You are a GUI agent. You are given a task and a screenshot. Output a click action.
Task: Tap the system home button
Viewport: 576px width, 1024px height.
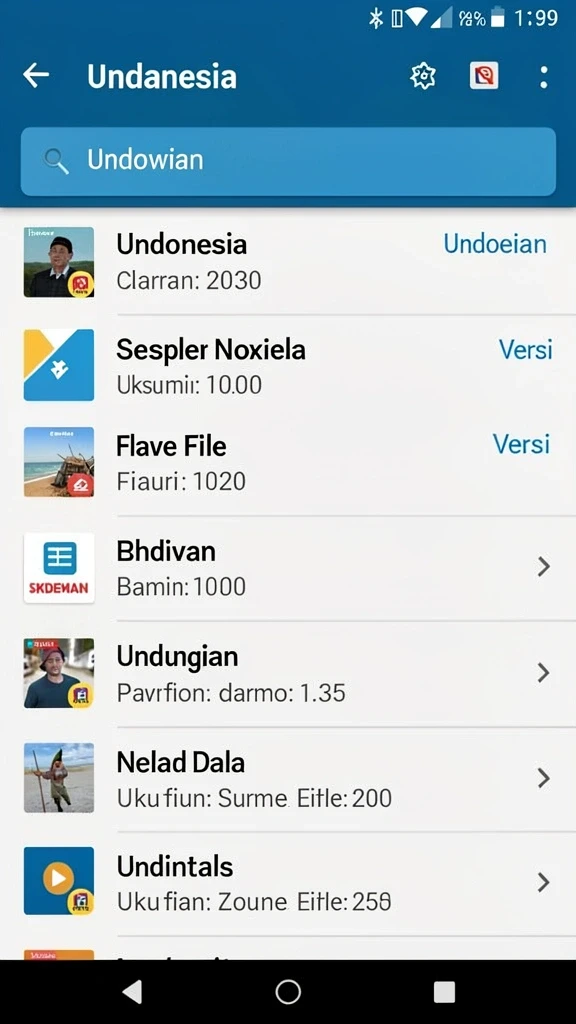288,992
